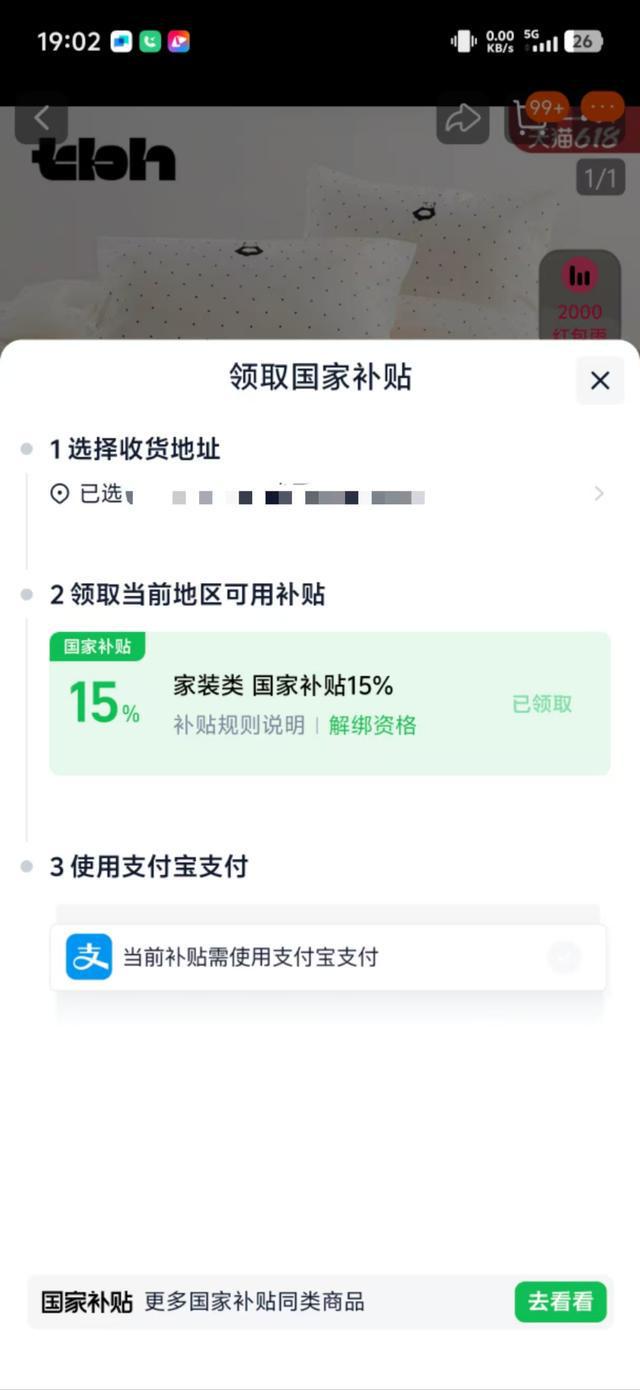Close the 领取国家补贴 sheet

coord(600,380)
